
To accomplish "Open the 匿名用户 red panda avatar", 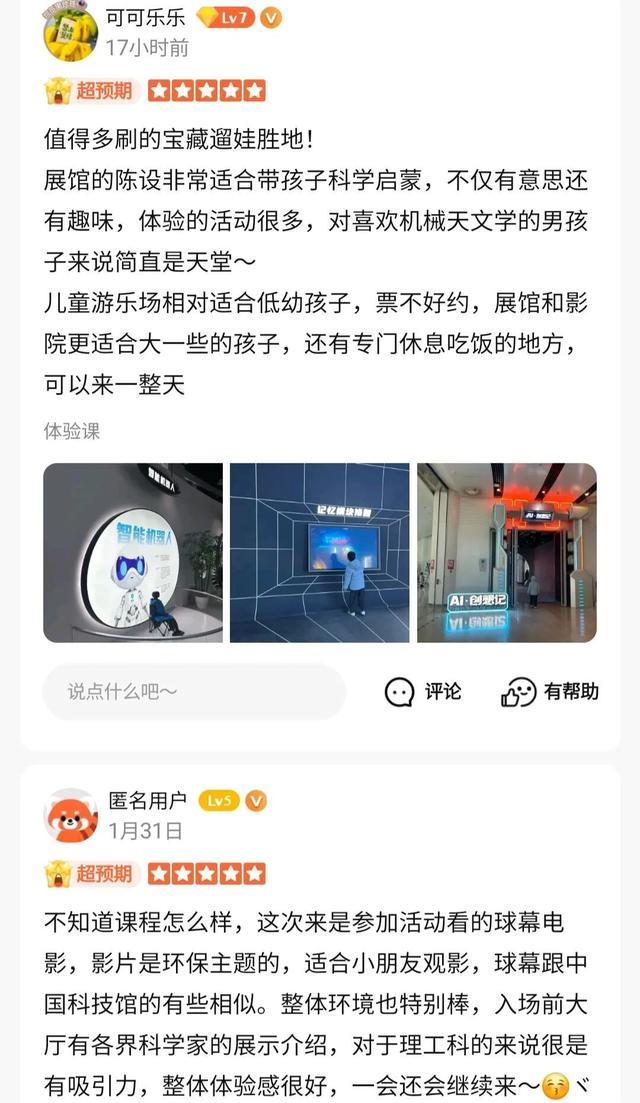I will coord(71,815).
